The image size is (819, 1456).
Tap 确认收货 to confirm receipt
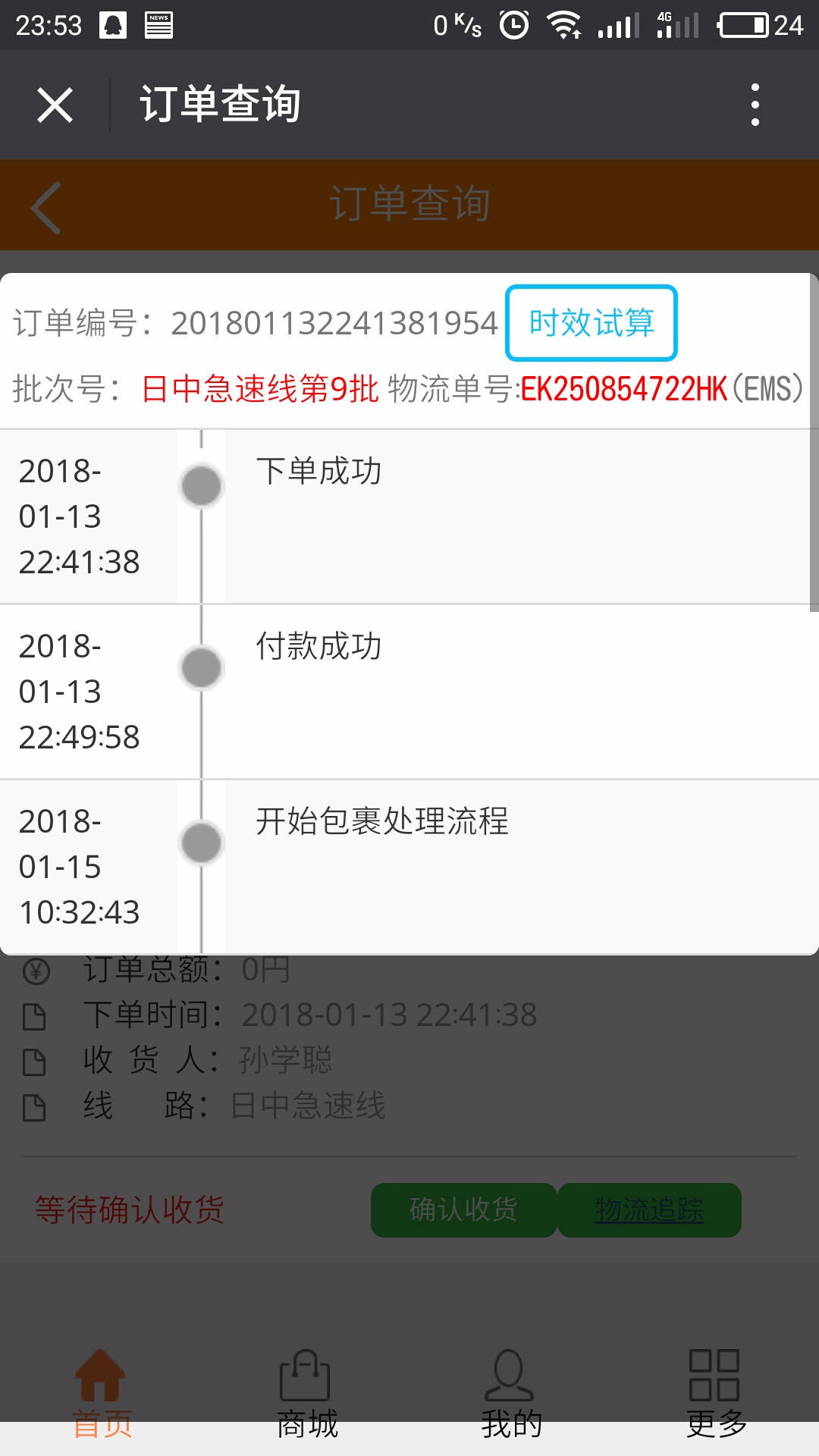pyautogui.click(x=463, y=1210)
